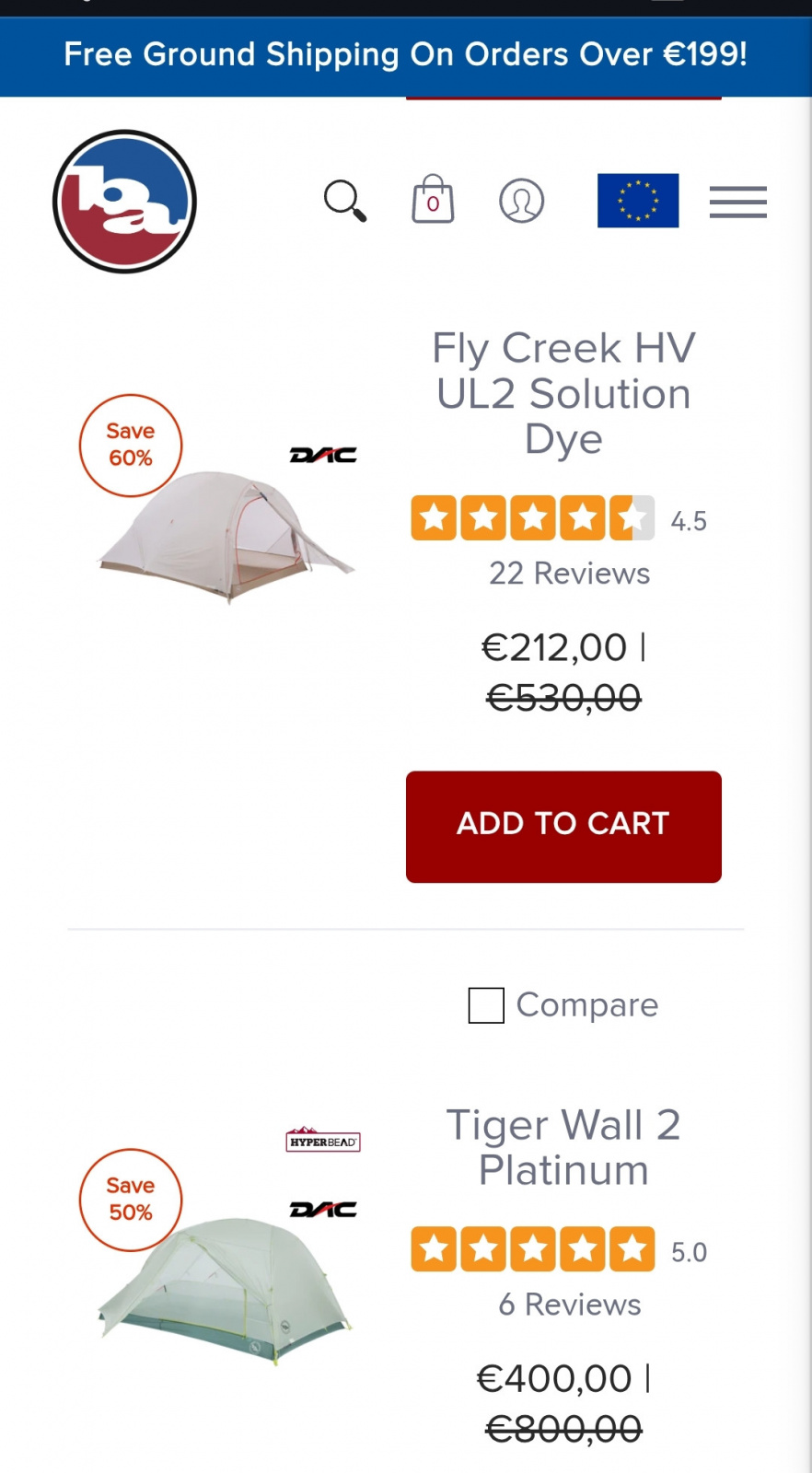Open Fly Creek HV UL2 Solution Dye product

[x=563, y=393]
